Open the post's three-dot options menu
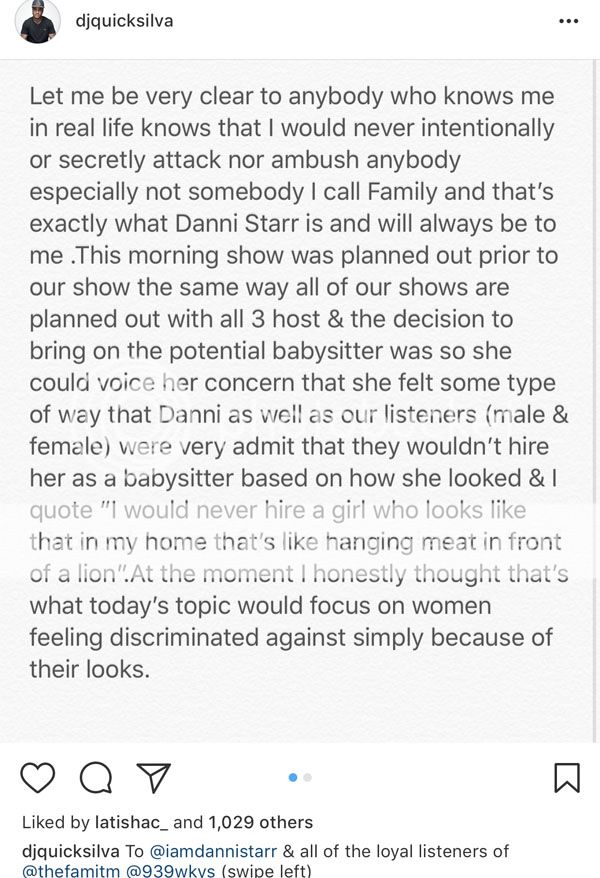 (x=568, y=21)
